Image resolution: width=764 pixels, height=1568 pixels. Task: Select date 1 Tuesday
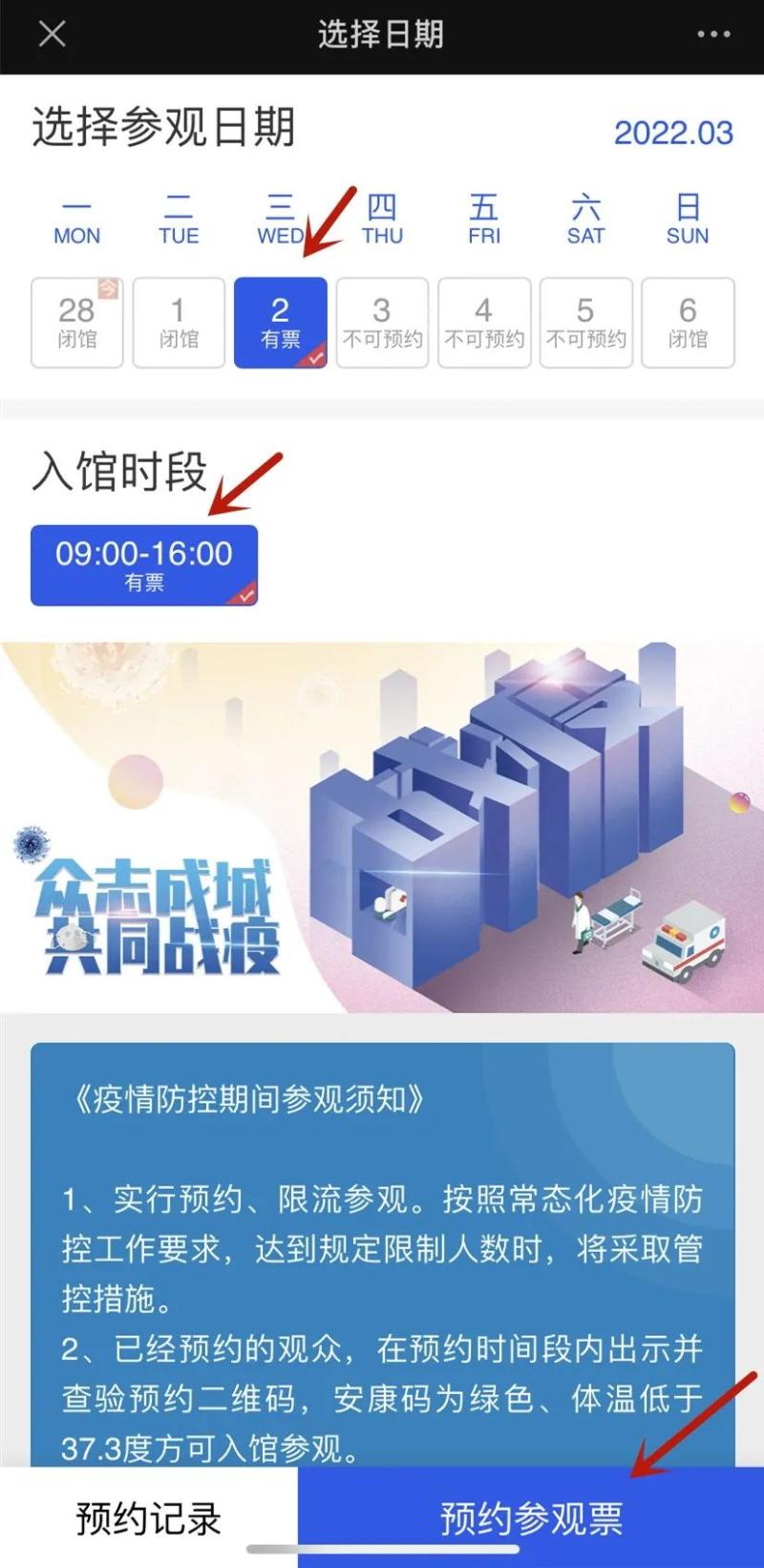(179, 323)
